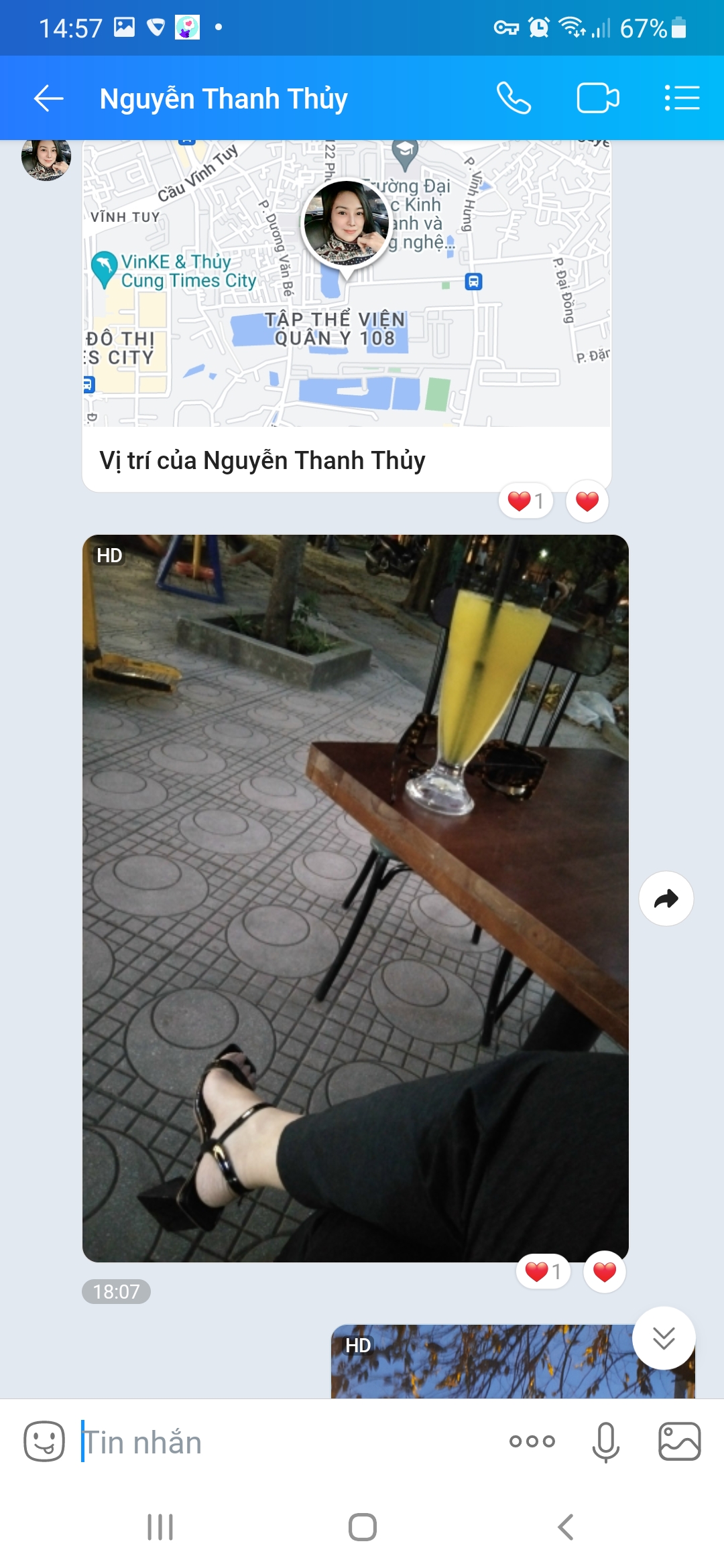Viewport: 724px width, 1568px height.
Task: Open more attachment options
Action: click(532, 1441)
